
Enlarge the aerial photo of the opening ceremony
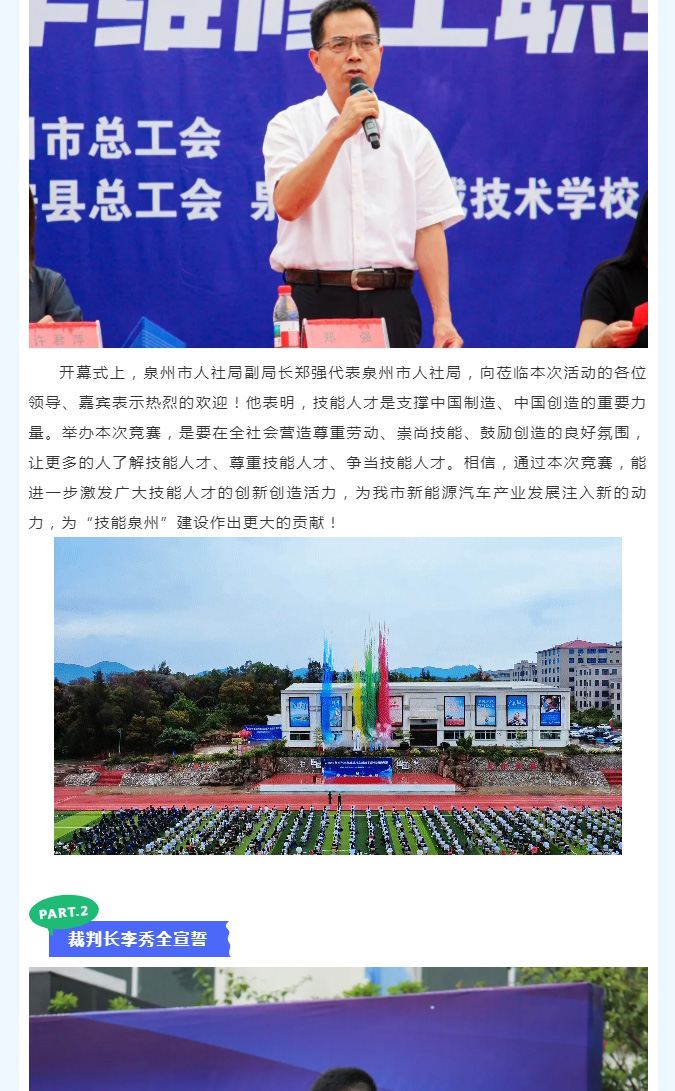tap(338, 696)
